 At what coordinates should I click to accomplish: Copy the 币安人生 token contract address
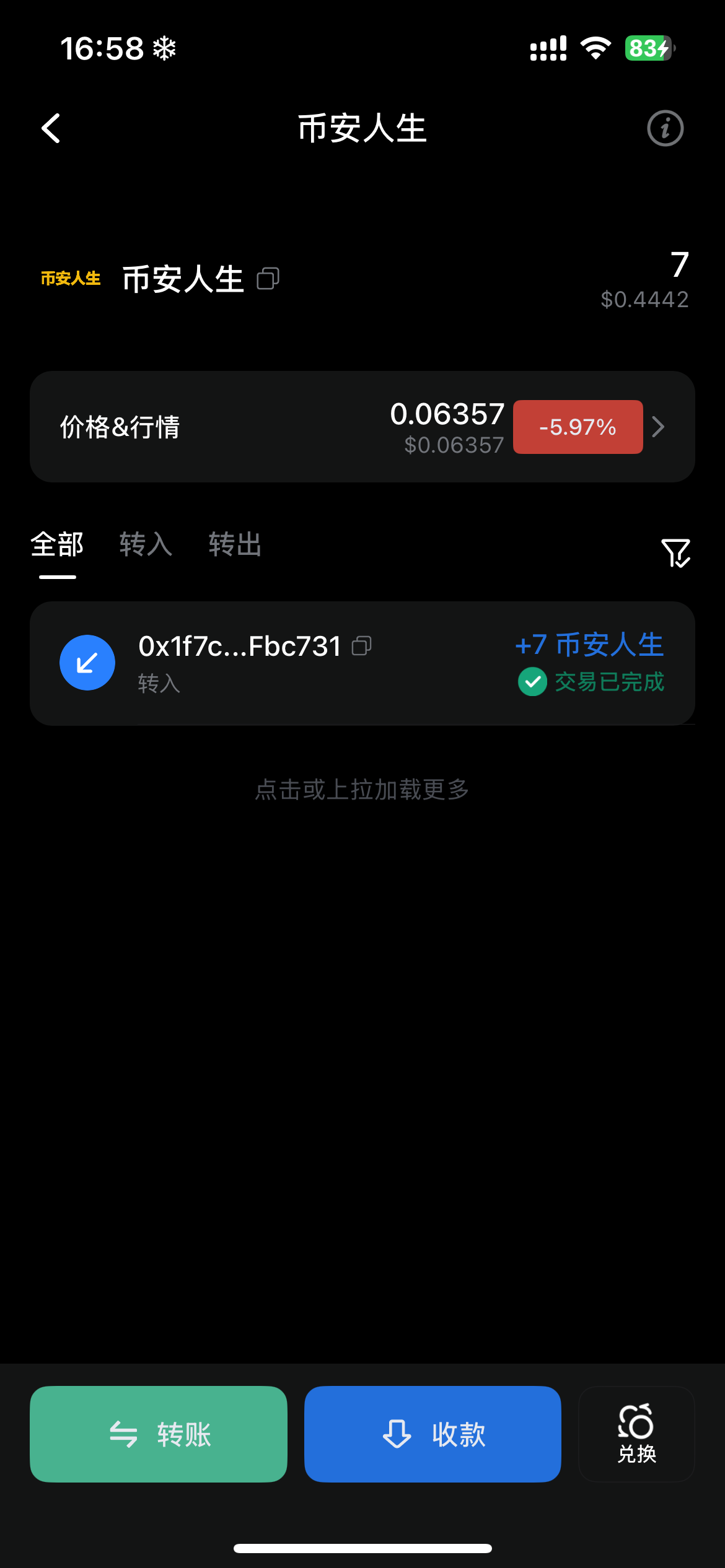pyautogui.click(x=268, y=279)
